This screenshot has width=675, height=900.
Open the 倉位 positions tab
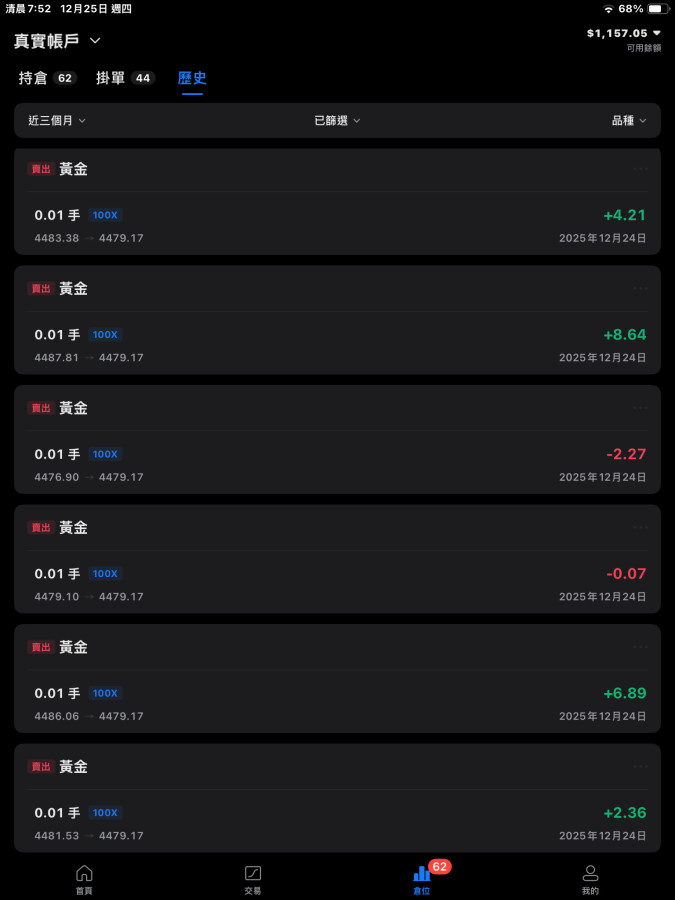[x=422, y=878]
